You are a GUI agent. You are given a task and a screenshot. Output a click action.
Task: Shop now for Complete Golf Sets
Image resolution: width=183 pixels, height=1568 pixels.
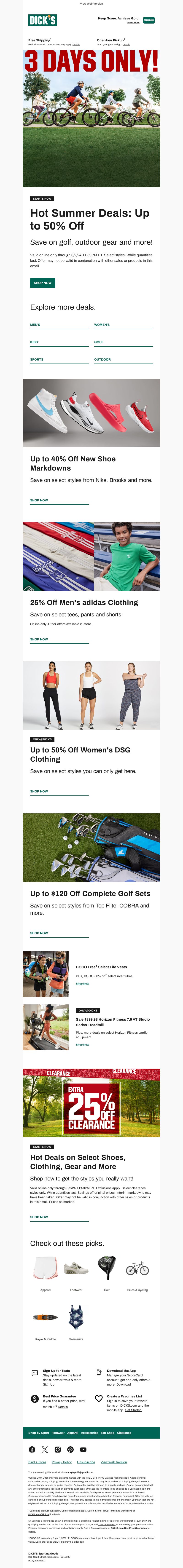coord(39,933)
